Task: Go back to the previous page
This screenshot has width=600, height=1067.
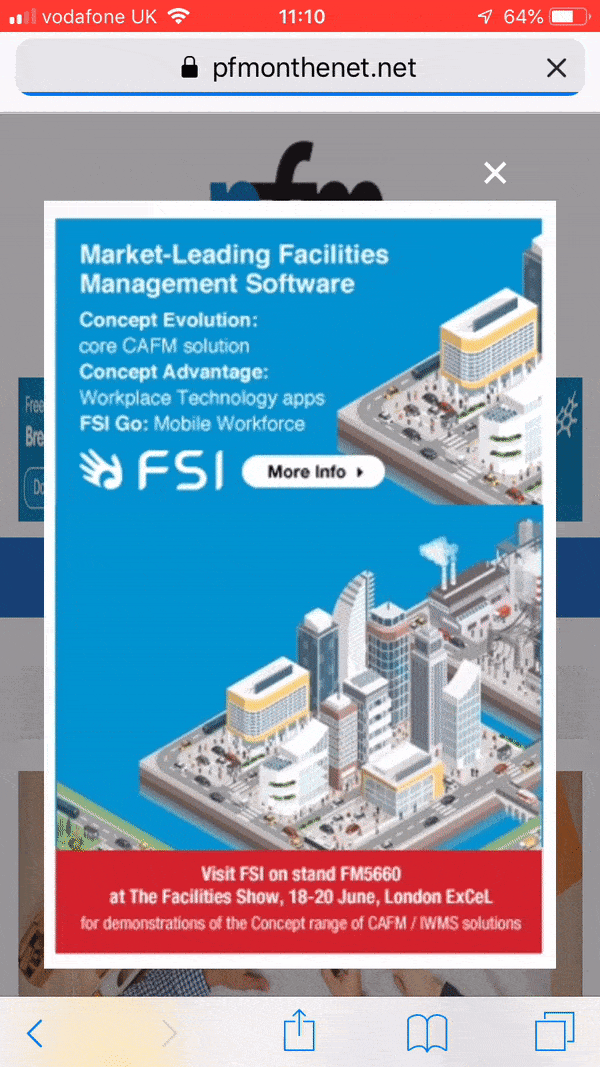Action: [35, 1032]
